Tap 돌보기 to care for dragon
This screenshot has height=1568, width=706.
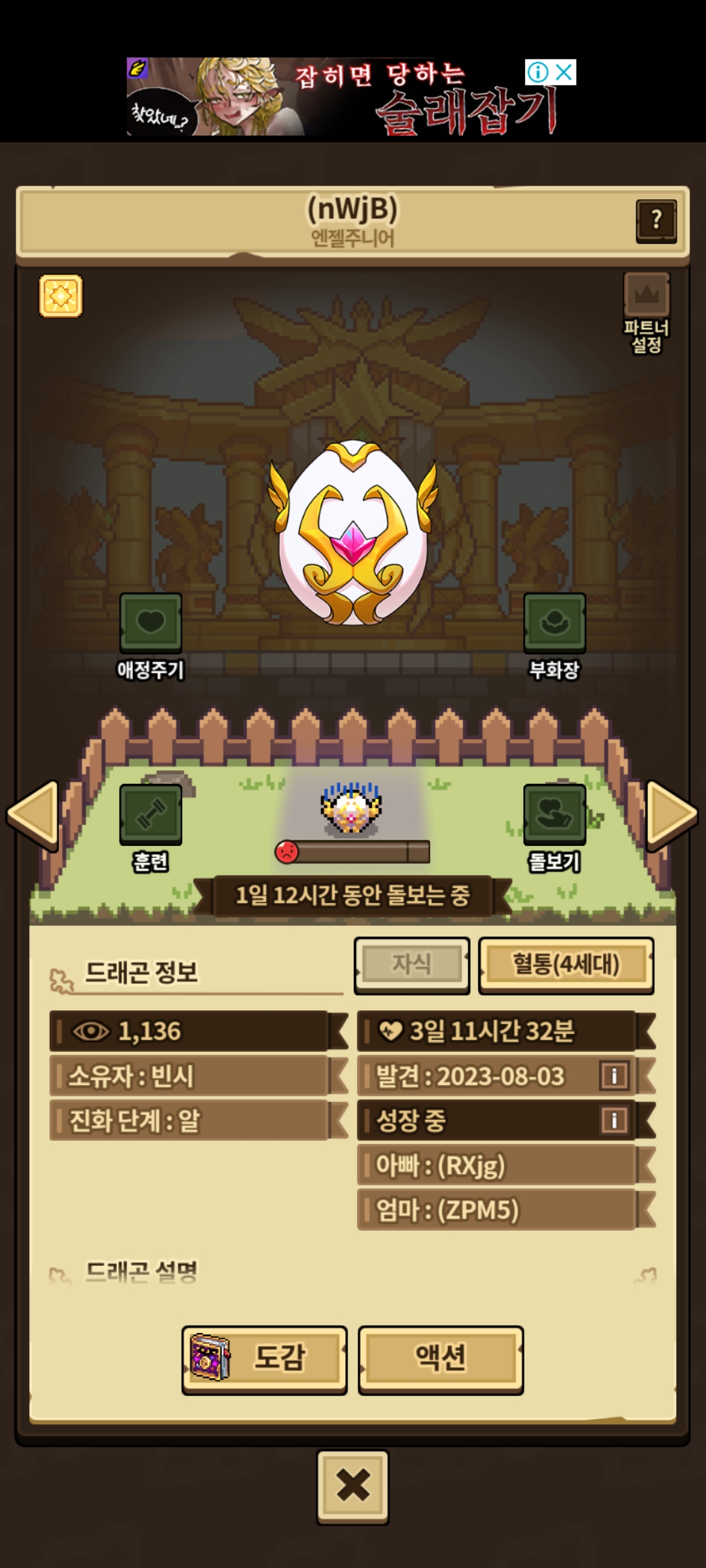pos(554,815)
